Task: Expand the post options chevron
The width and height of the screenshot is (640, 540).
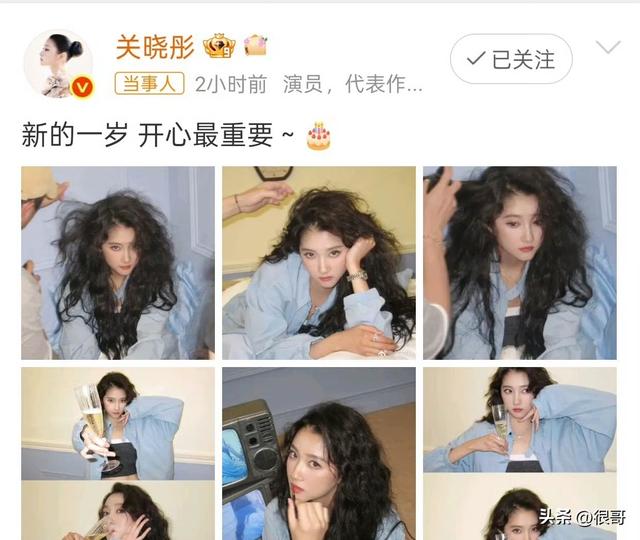Action: [608, 48]
